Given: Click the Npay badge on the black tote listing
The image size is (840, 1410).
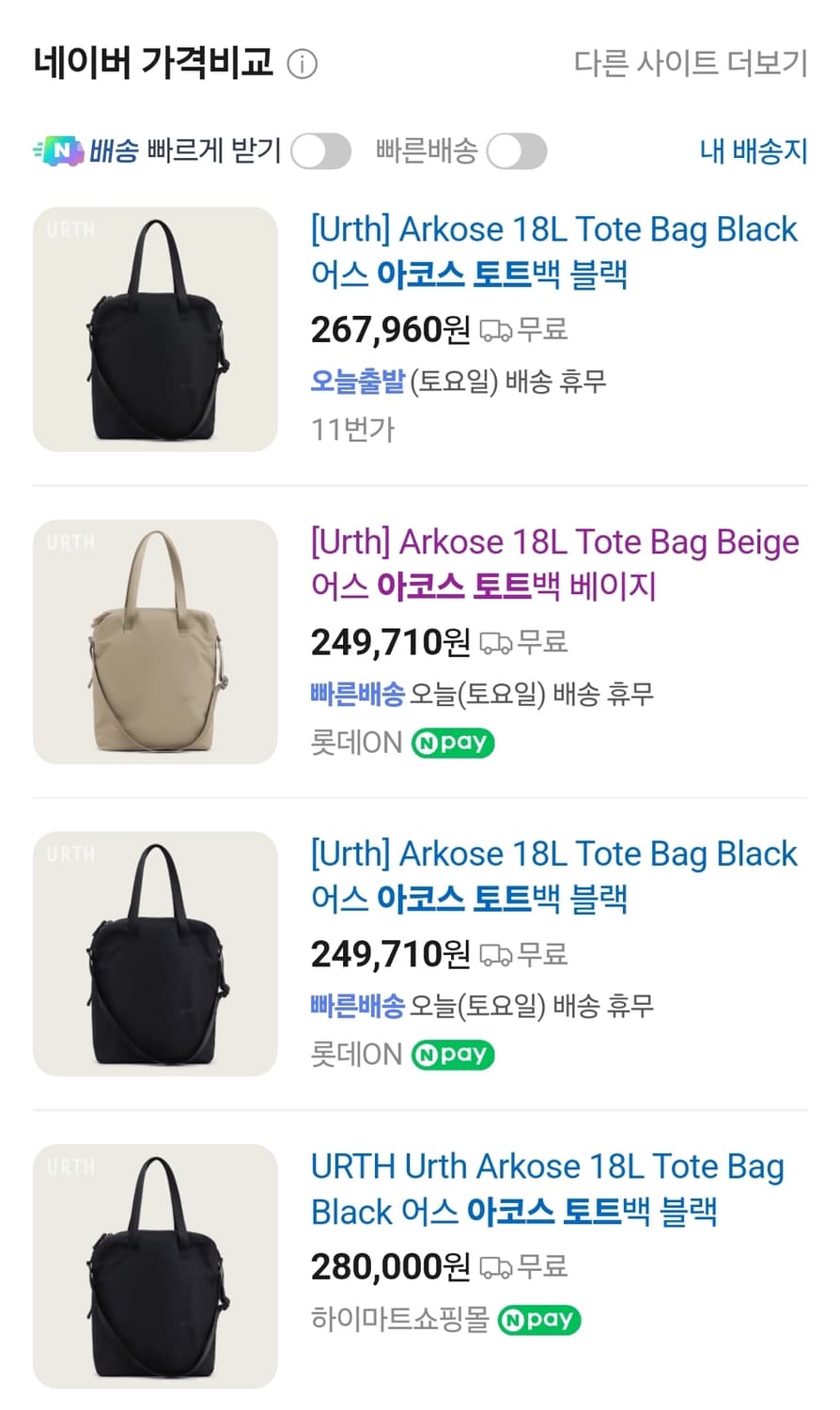Looking at the screenshot, I should click(x=452, y=1054).
